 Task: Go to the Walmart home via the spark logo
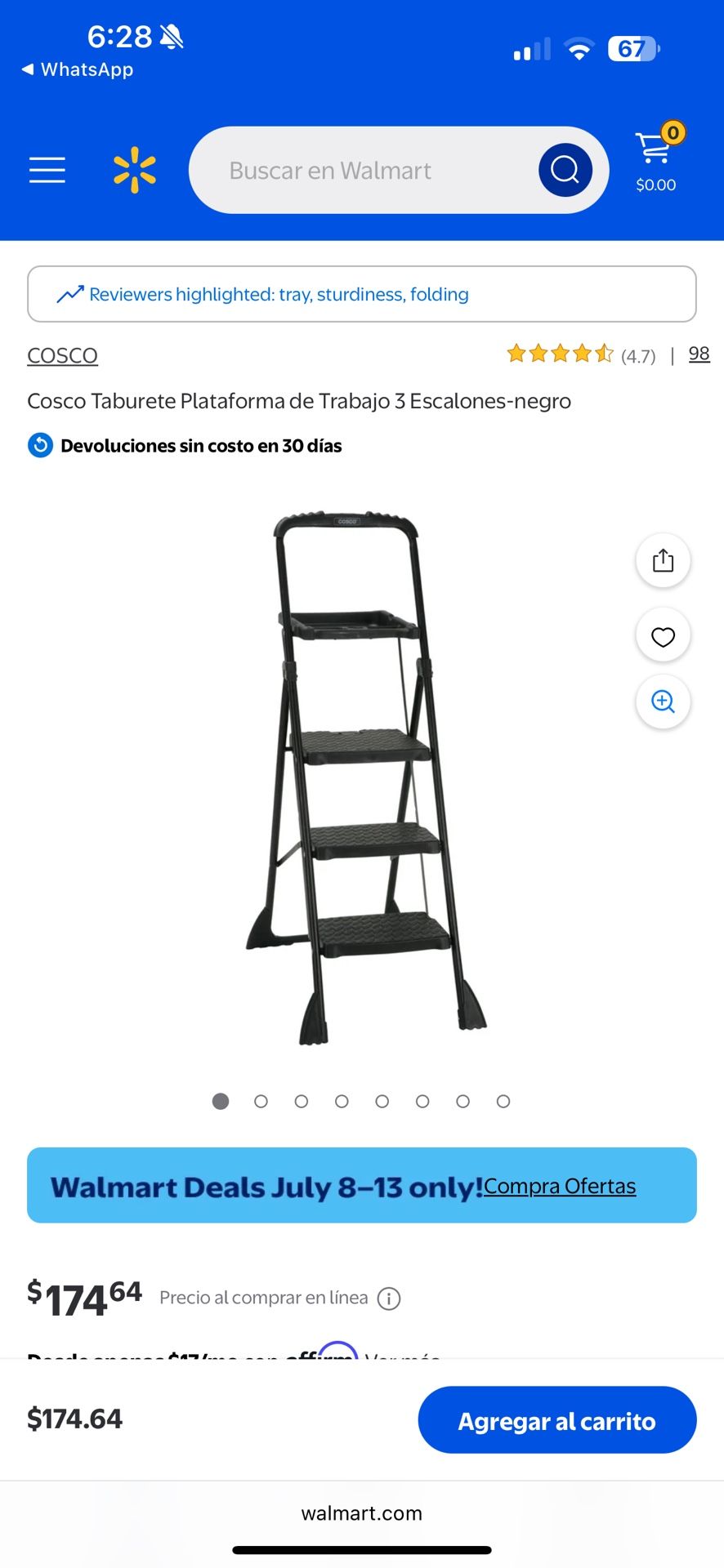point(135,170)
